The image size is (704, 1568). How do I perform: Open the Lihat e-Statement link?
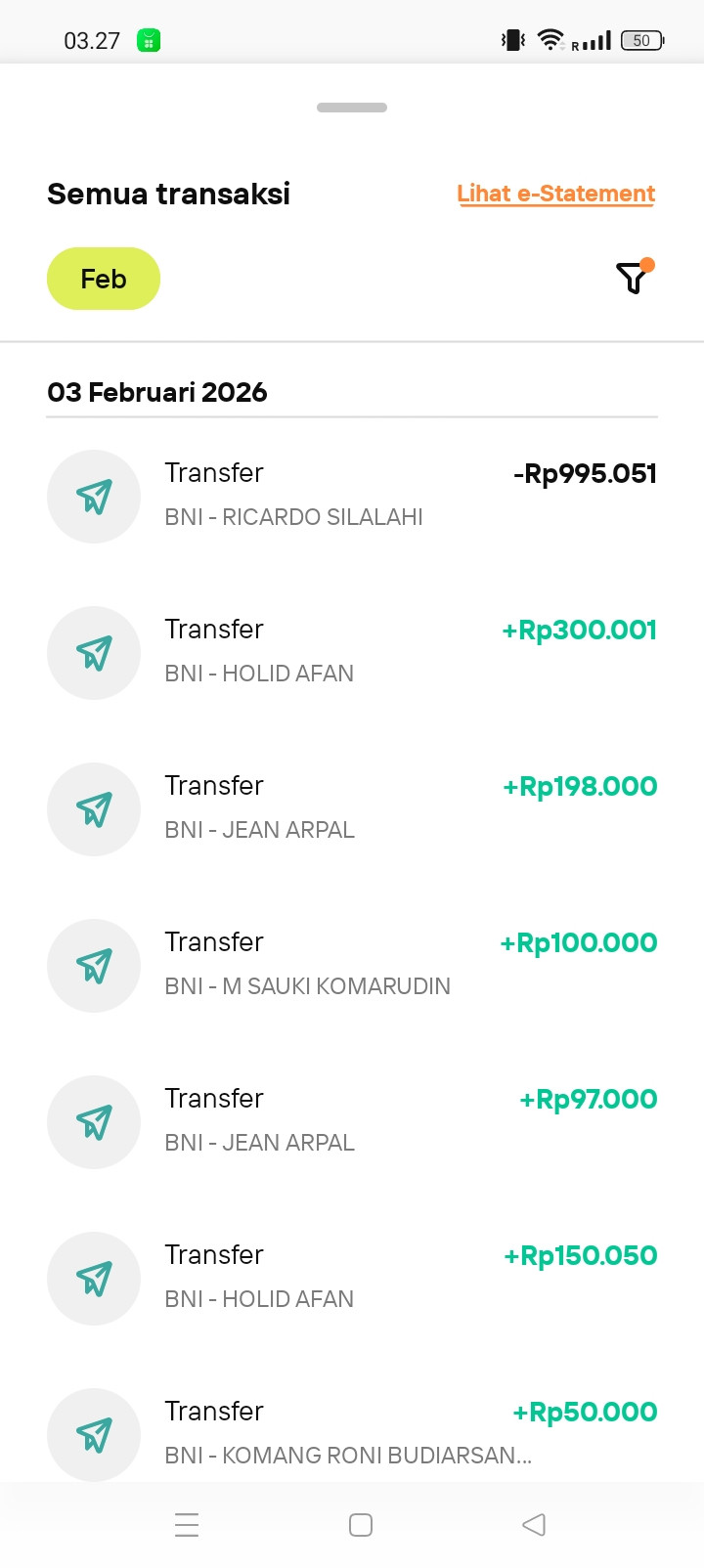click(x=555, y=194)
